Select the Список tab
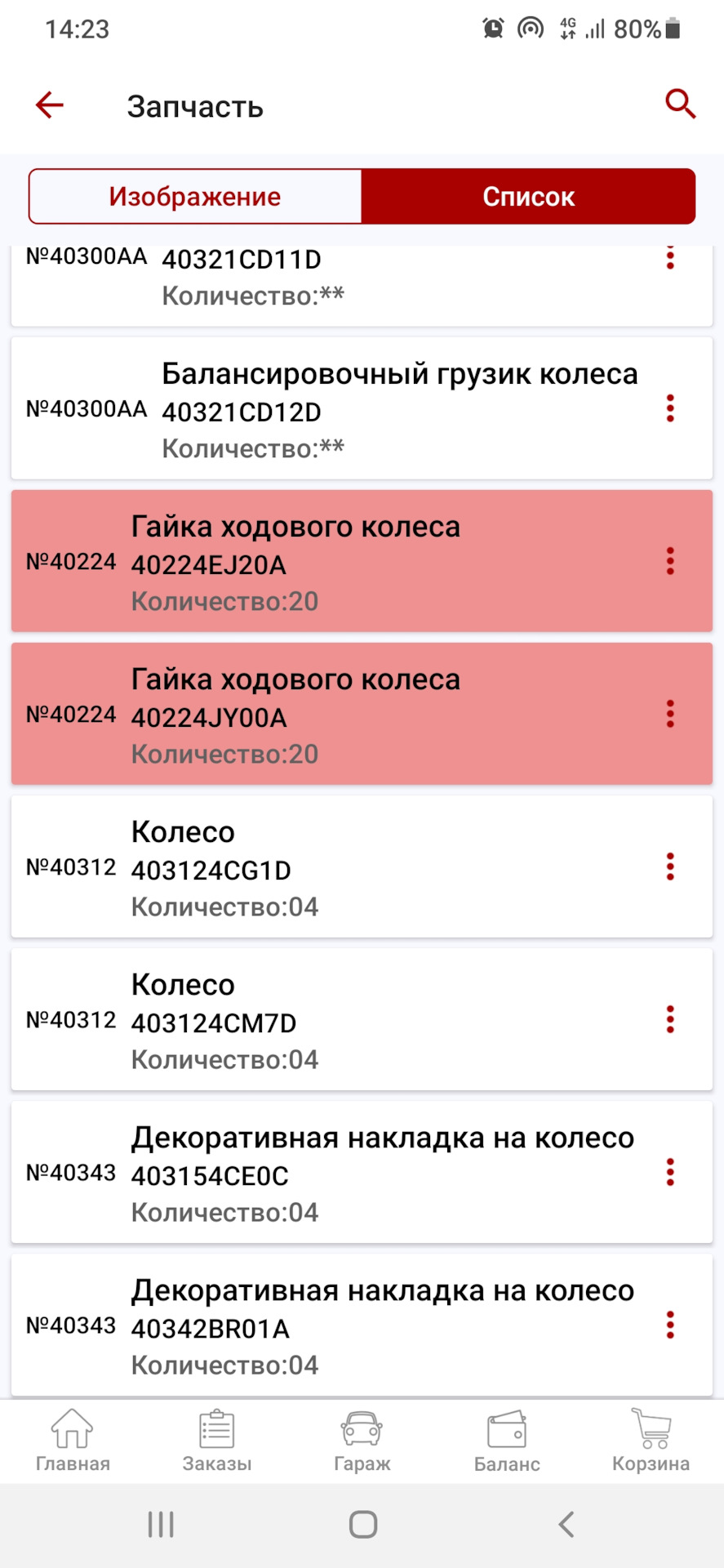Image resolution: width=724 pixels, height=1568 pixels. click(x=529, y=196)
